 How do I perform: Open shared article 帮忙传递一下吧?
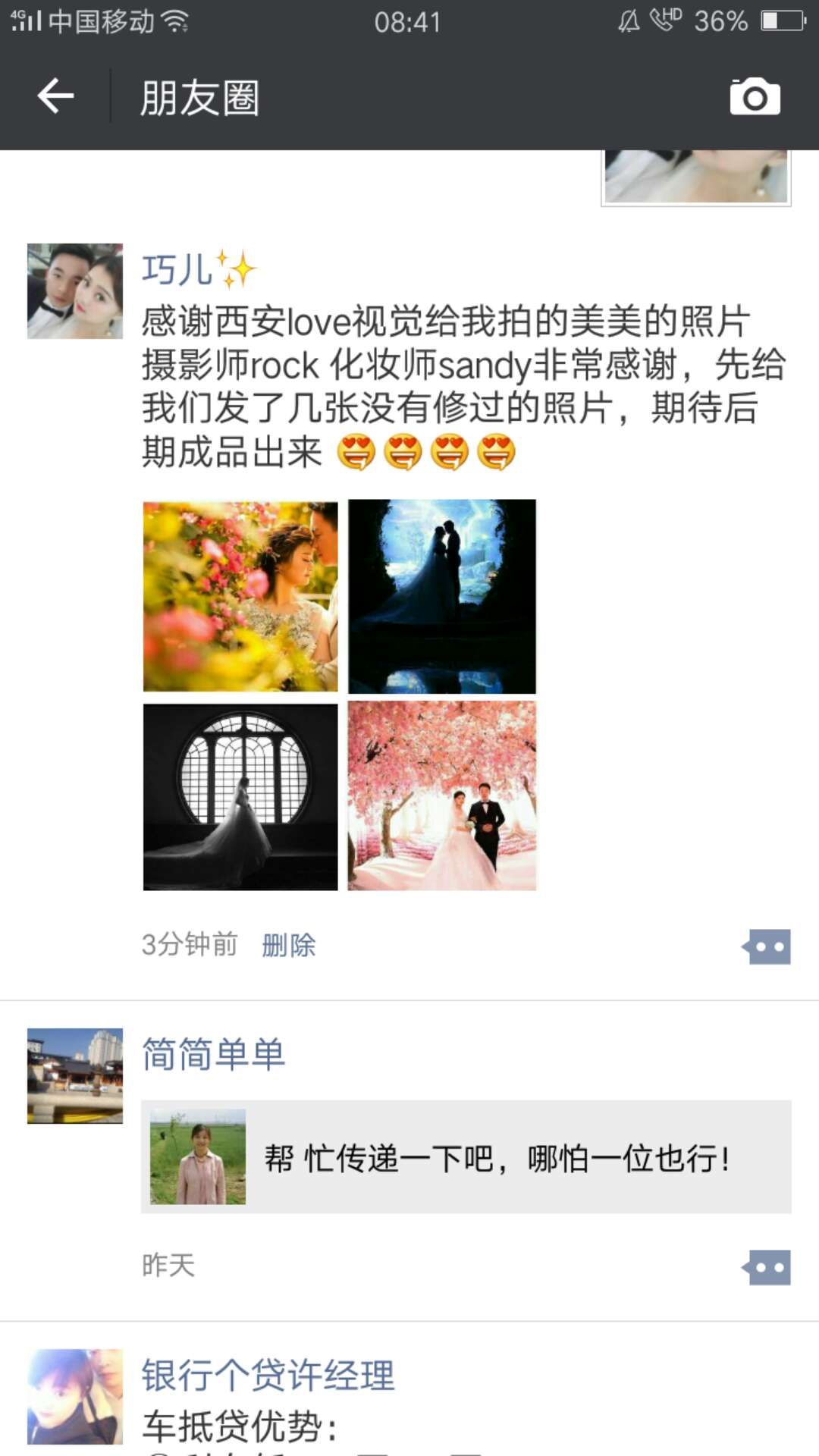tap(466, 1156)
